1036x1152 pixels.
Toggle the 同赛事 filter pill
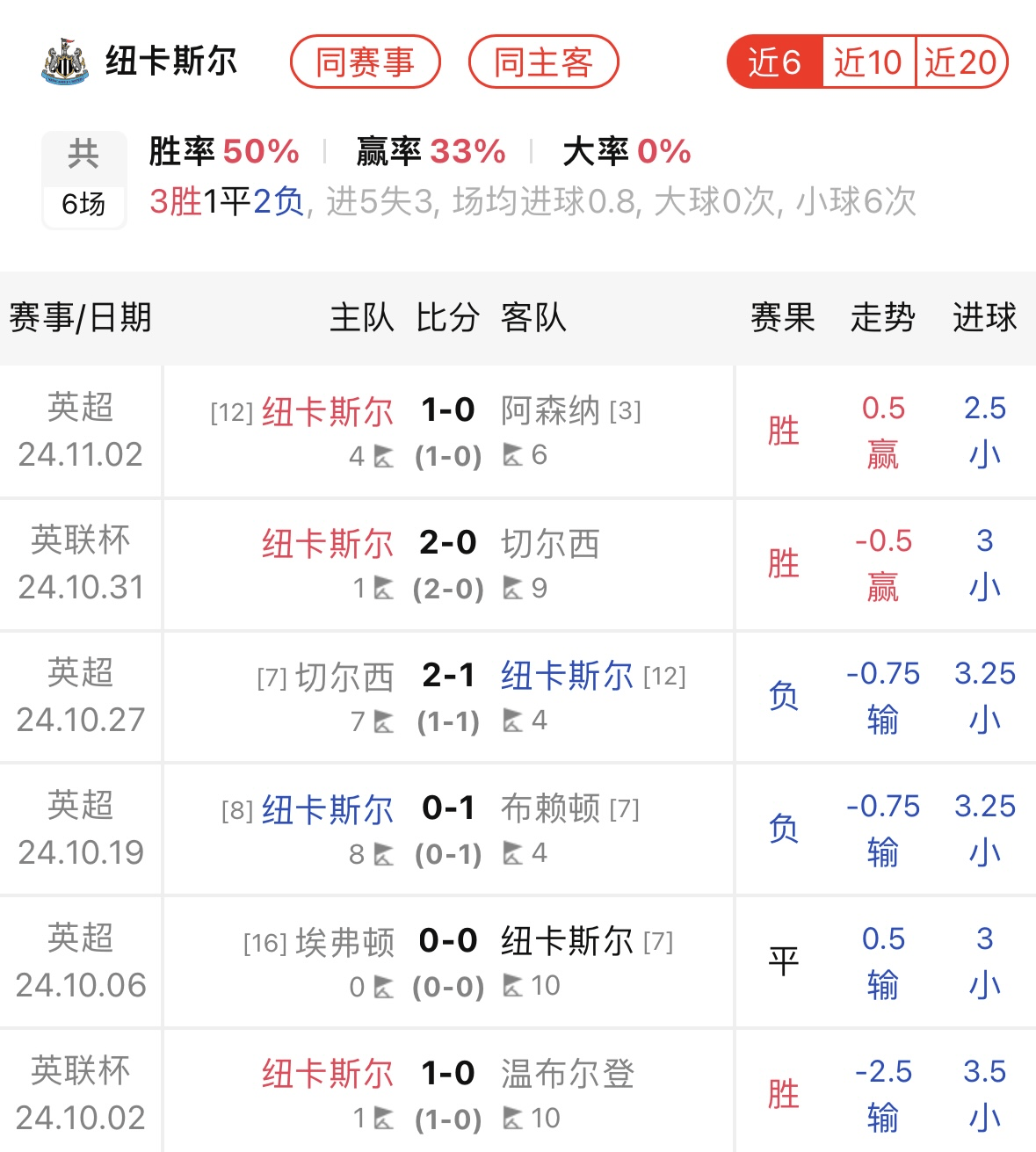[366, 61]
